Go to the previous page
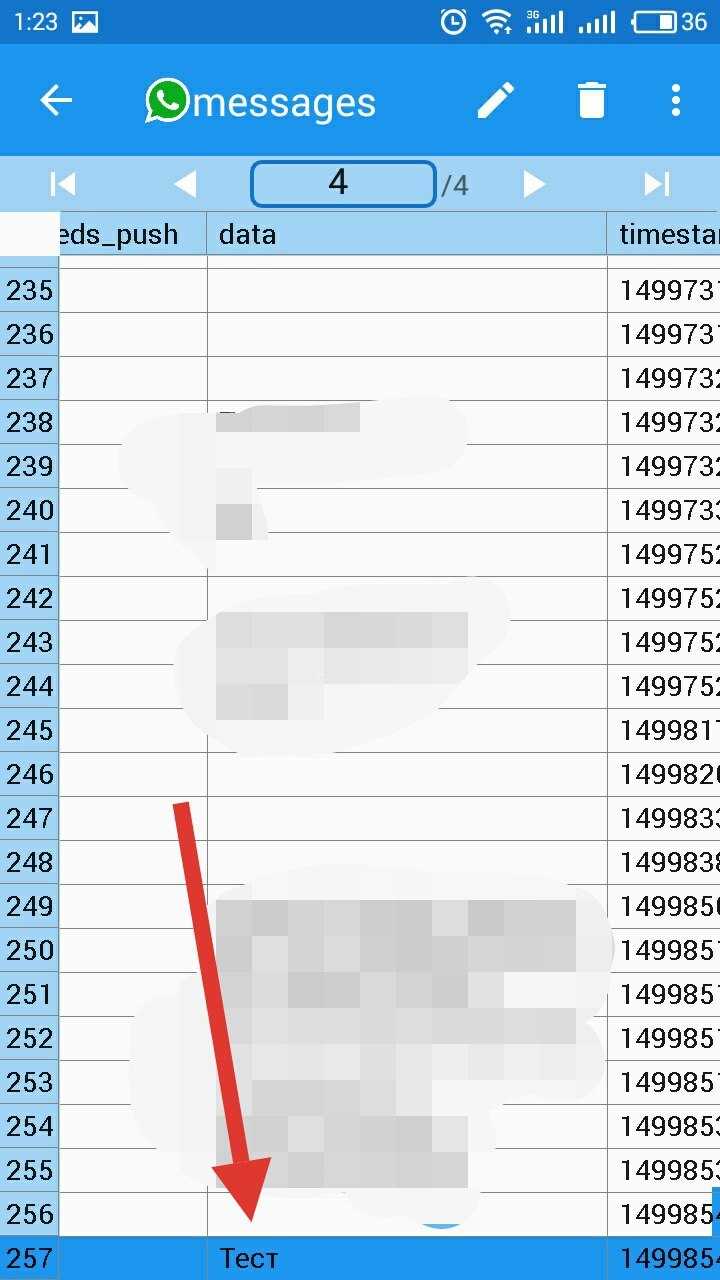This screenshot has height=1280, width=720. tap(185, 184)
